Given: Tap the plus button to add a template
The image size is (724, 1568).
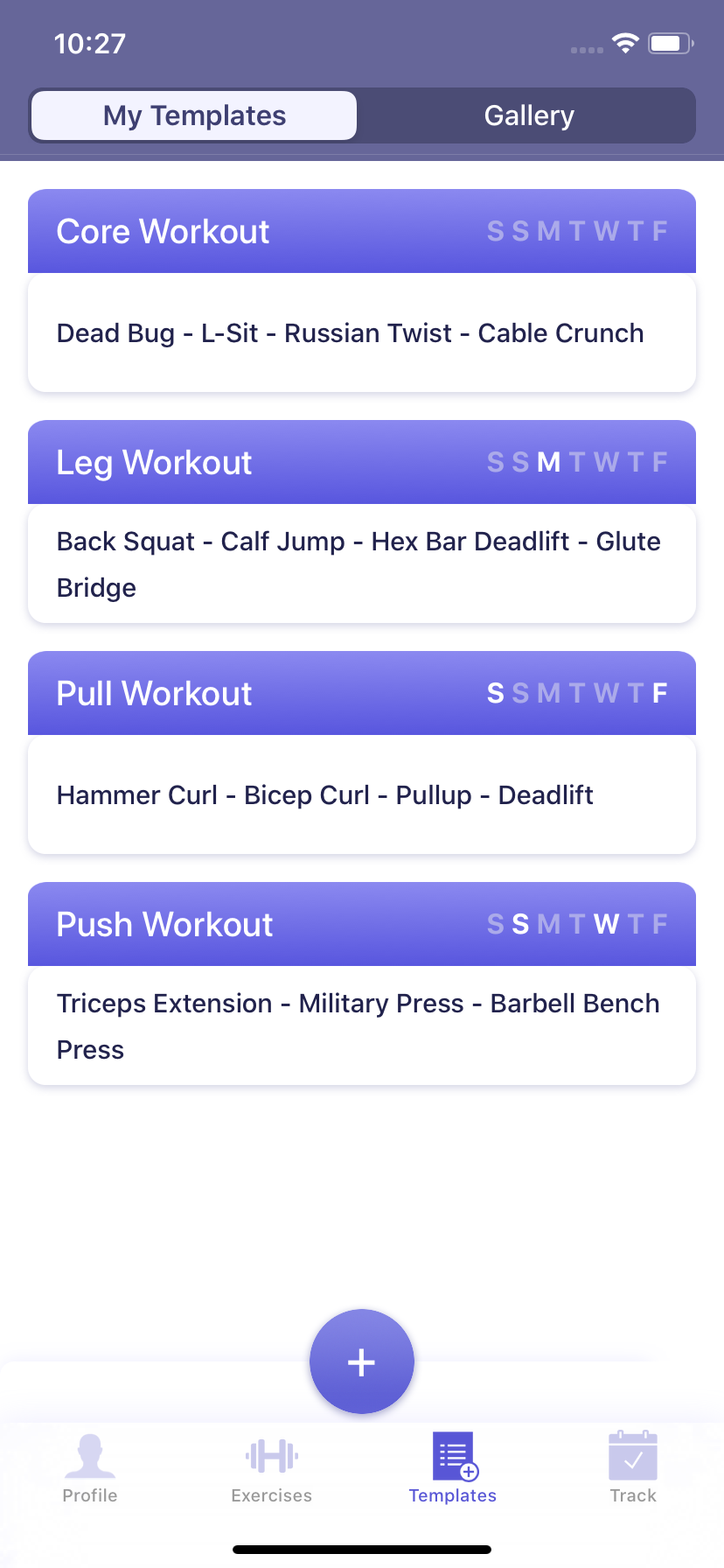Looking at the screenshot, I should (361, 1361).
